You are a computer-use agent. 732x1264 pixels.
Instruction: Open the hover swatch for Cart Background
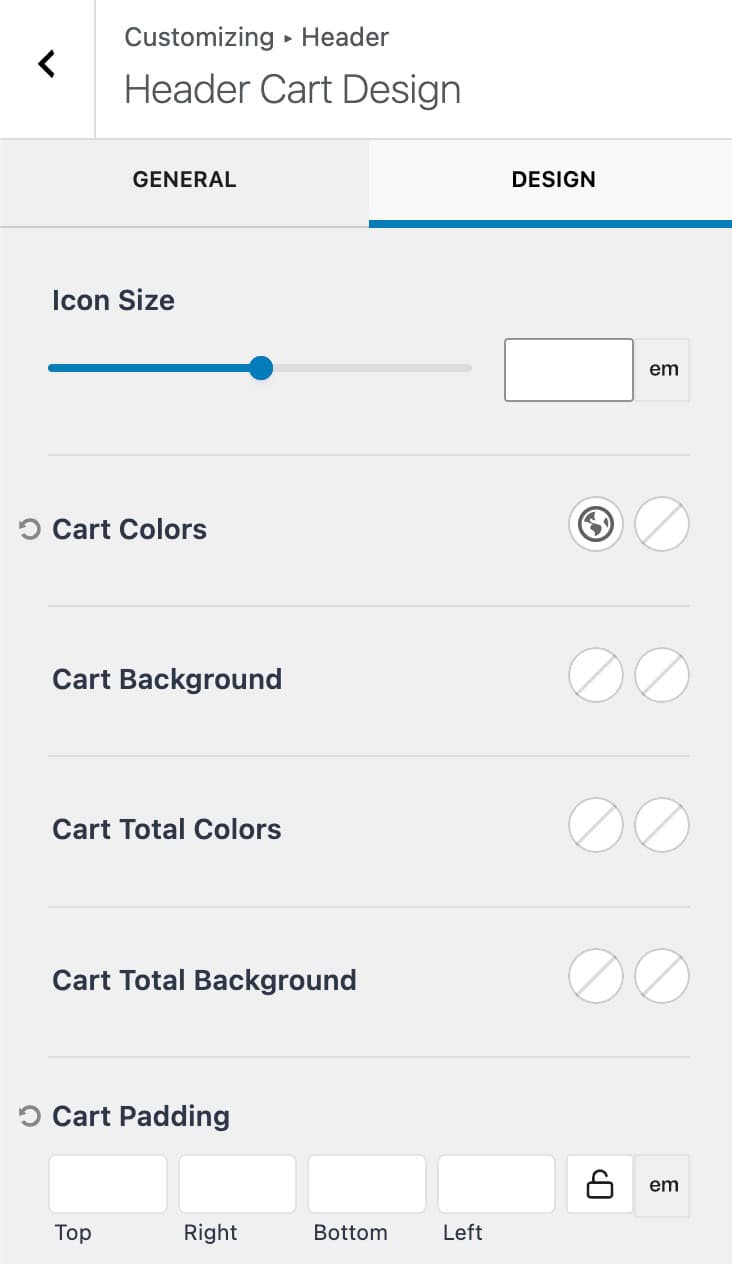coord(661,675)
